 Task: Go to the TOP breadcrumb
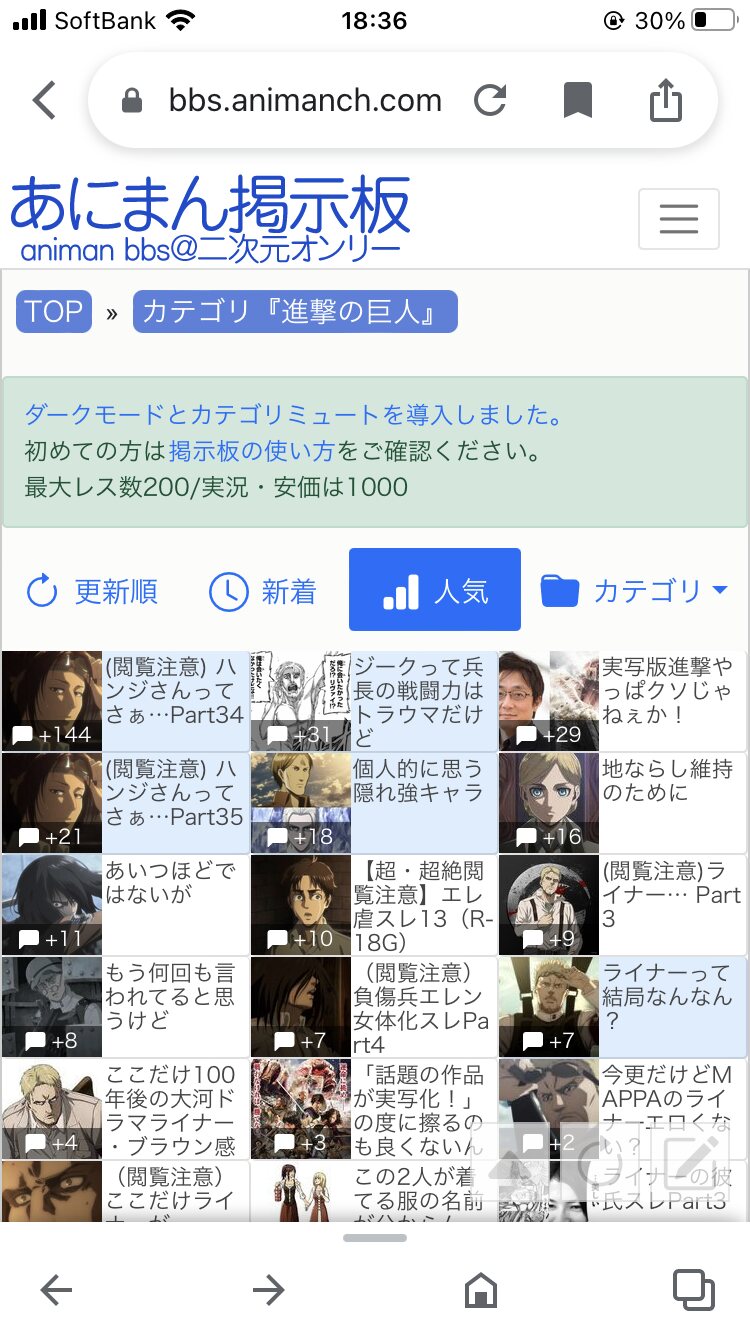click(x=54, y=311)
